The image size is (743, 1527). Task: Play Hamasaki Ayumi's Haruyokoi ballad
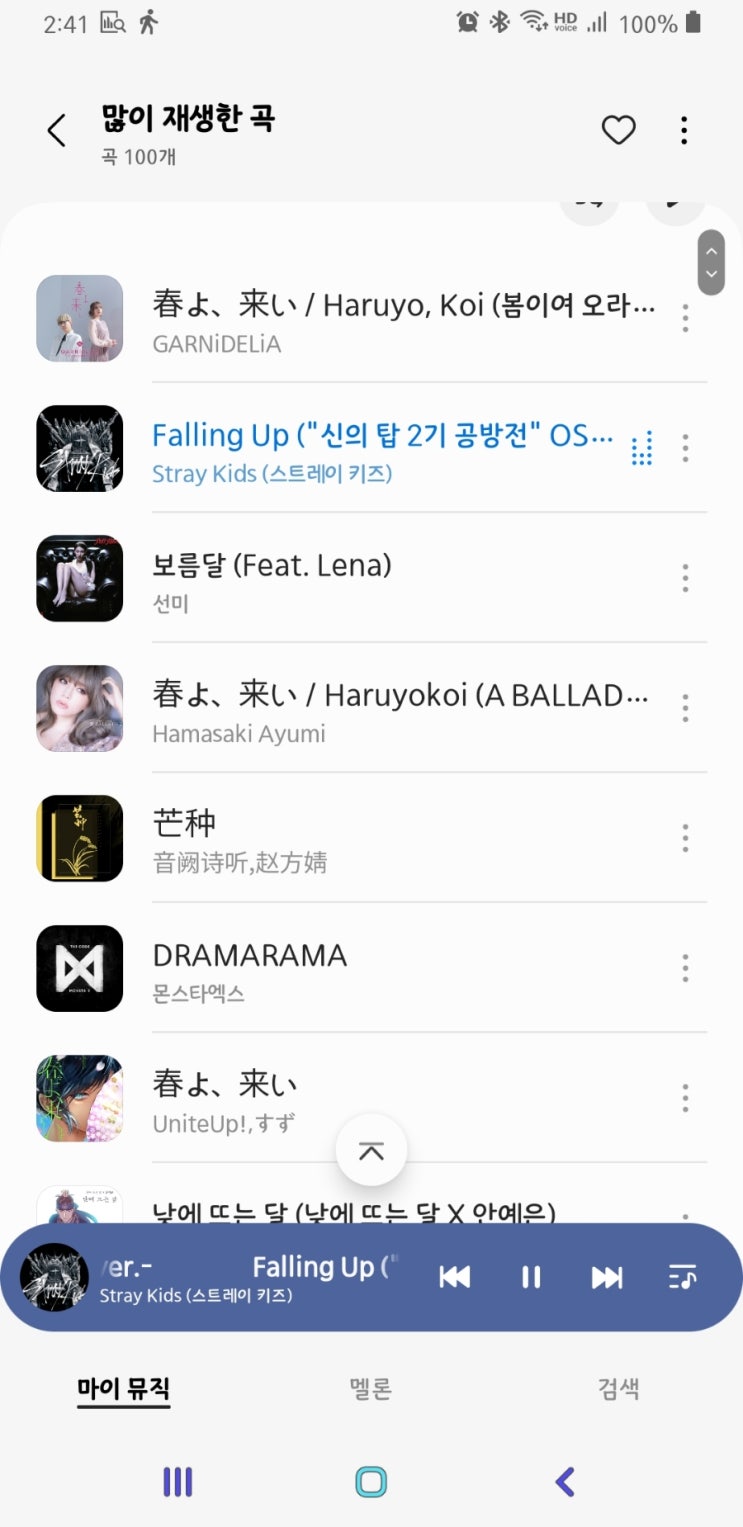[x=400, y=710]
